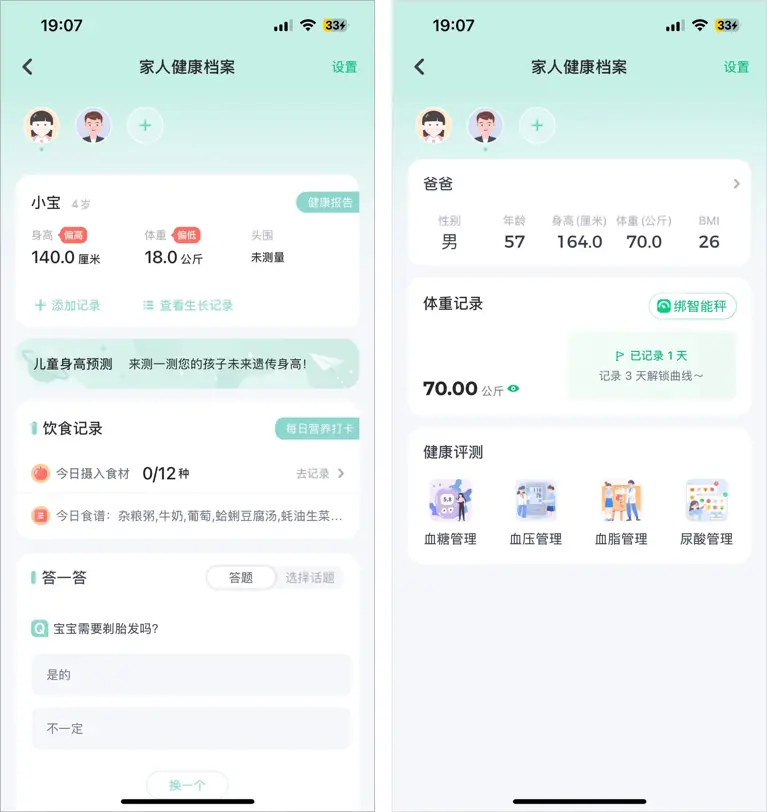Choose the 不一定 answer
This screenshot has width=767, height=812.
(191, 729)
